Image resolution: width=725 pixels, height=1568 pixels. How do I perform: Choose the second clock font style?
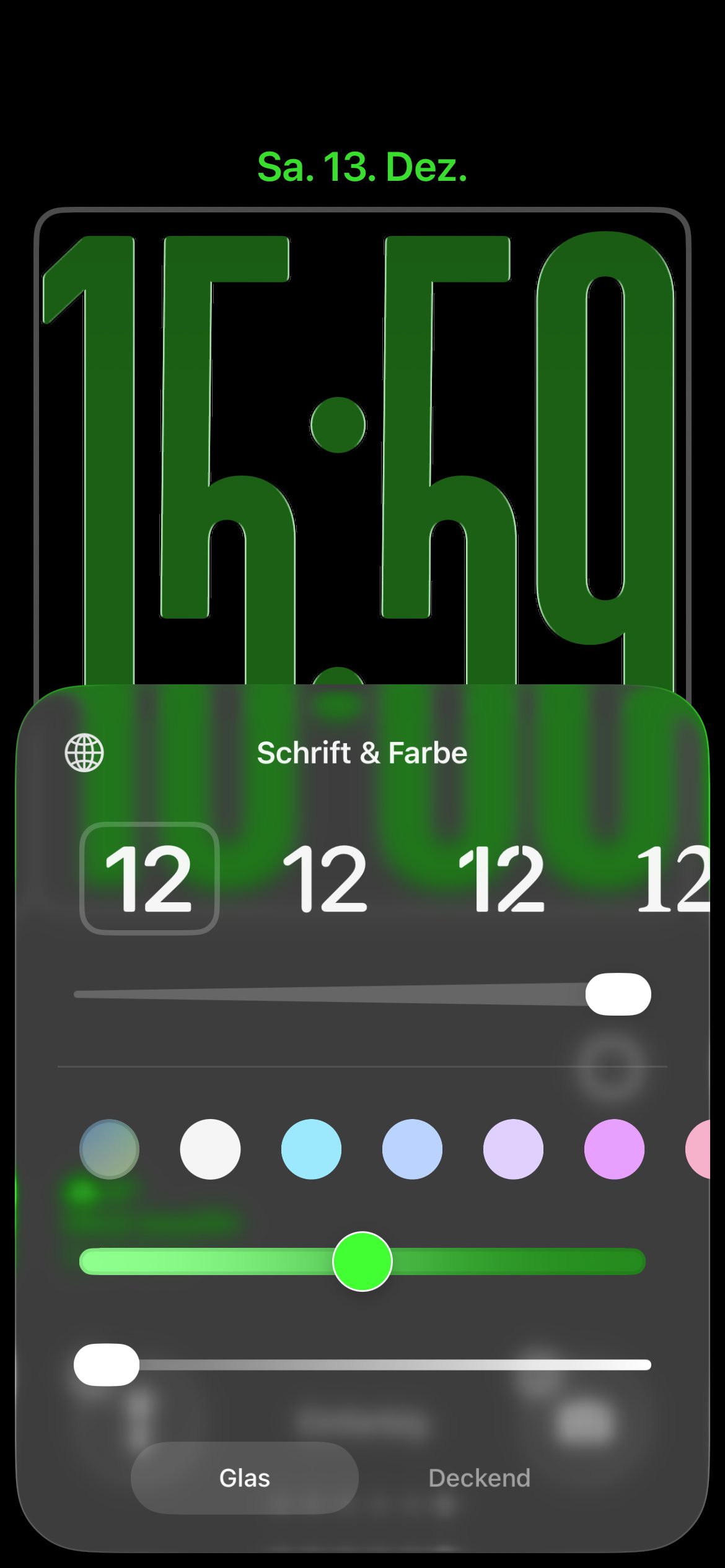point(325,878)
